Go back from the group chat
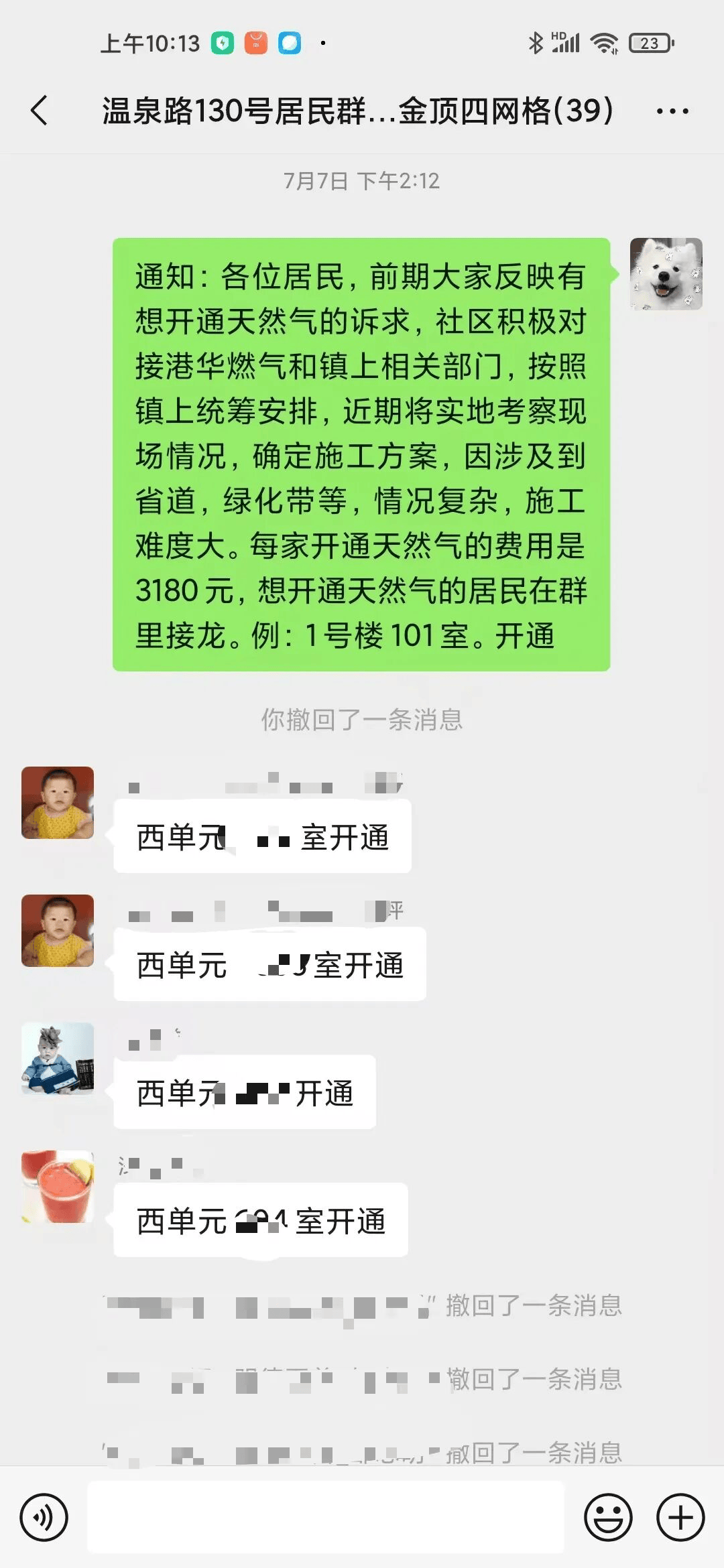This screenshot has width=724, height=1568. pos(40,111)
